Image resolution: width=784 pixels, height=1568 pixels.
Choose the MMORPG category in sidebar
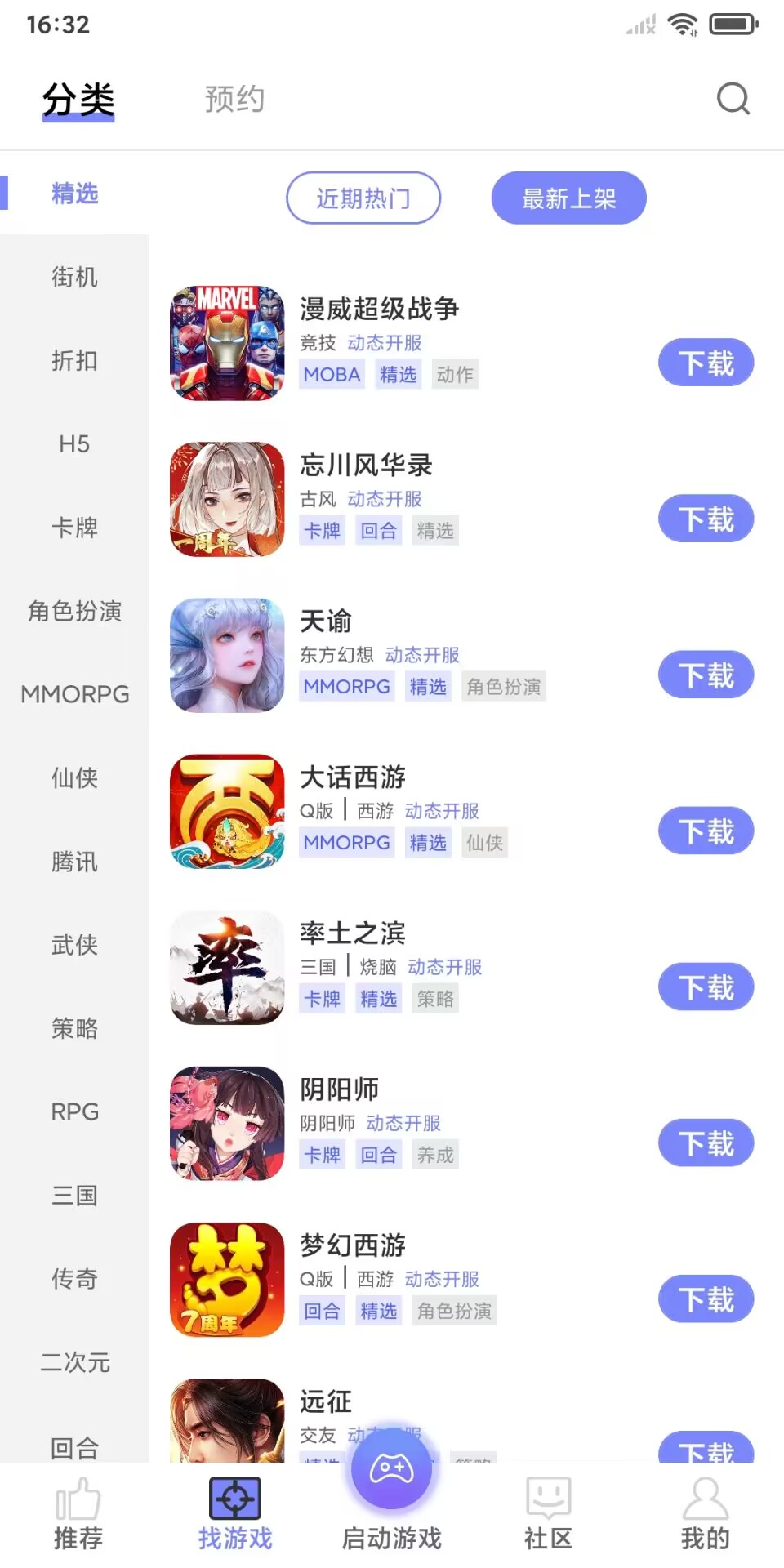click(x=74, y=694)
